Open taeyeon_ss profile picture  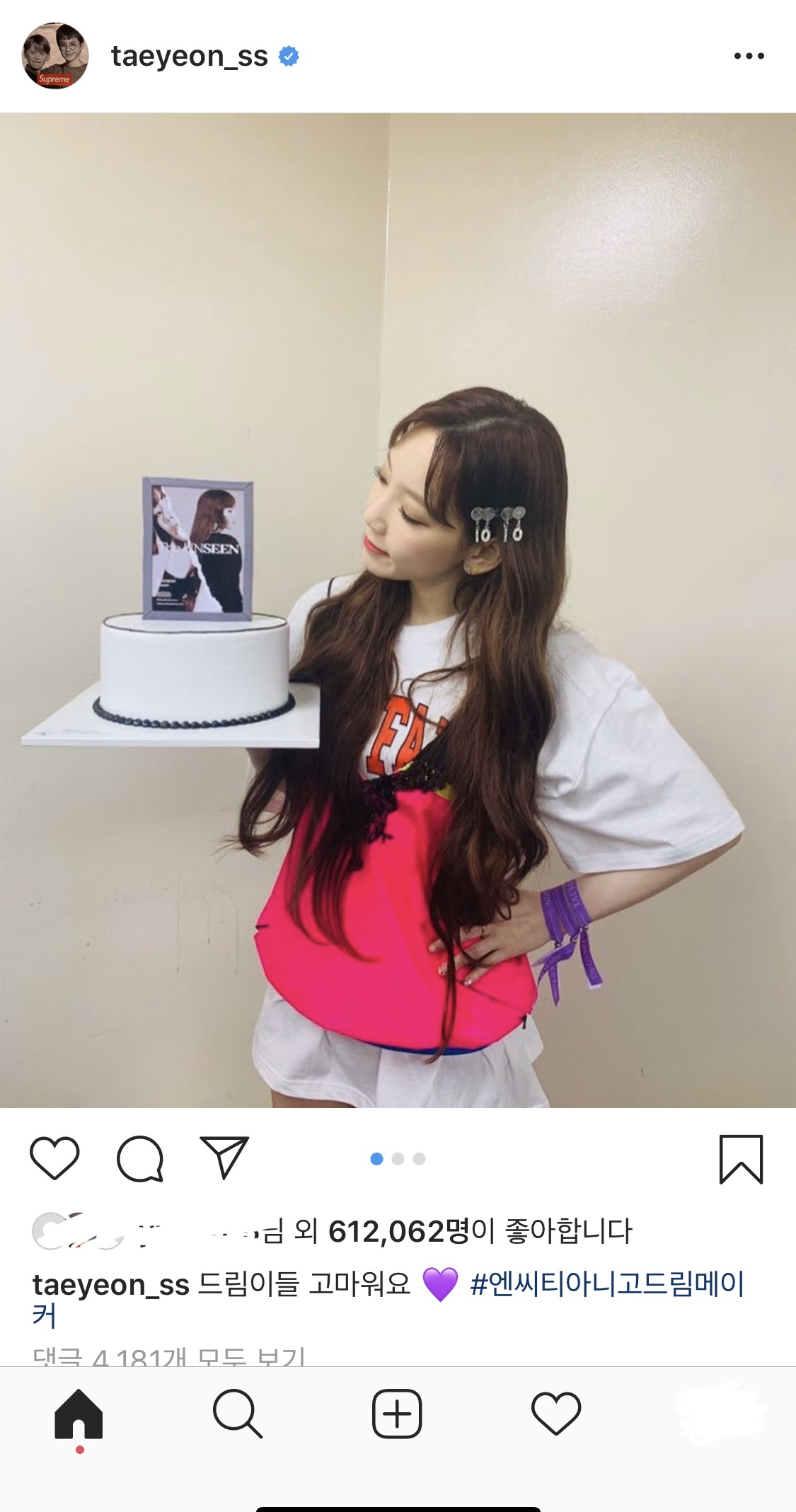(55, 56)
